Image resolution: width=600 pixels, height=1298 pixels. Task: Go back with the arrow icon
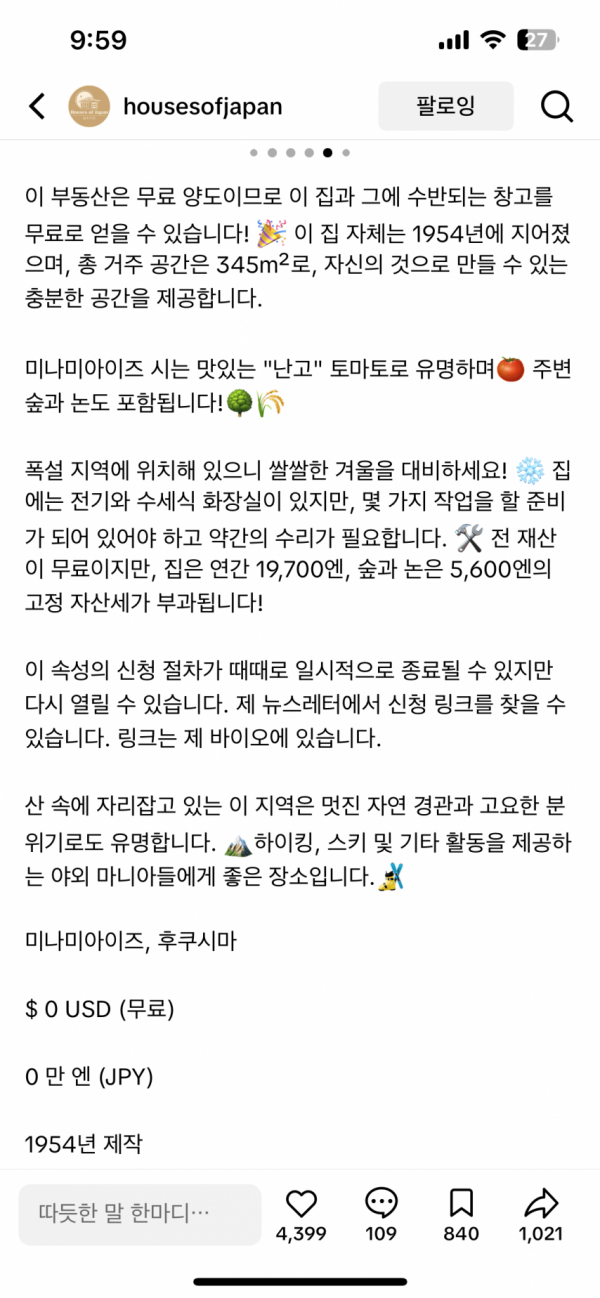click(x=37, y=106)
